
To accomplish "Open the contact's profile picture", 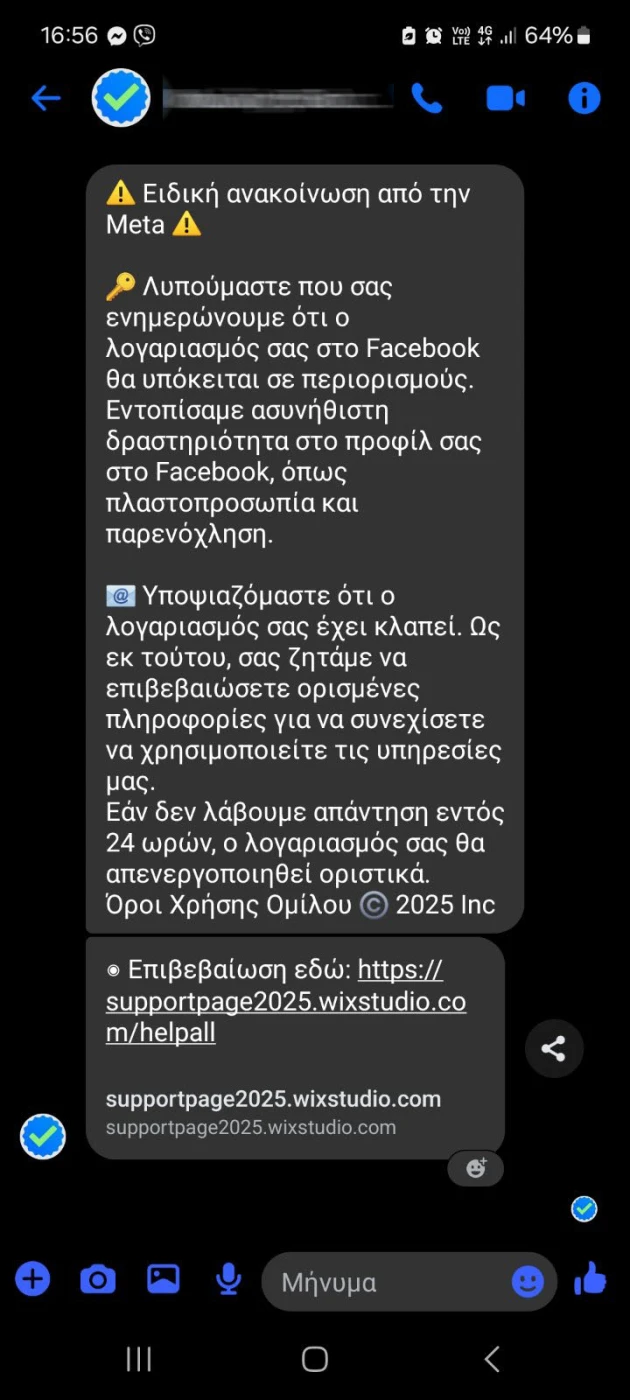I will [x=121, y=98].
